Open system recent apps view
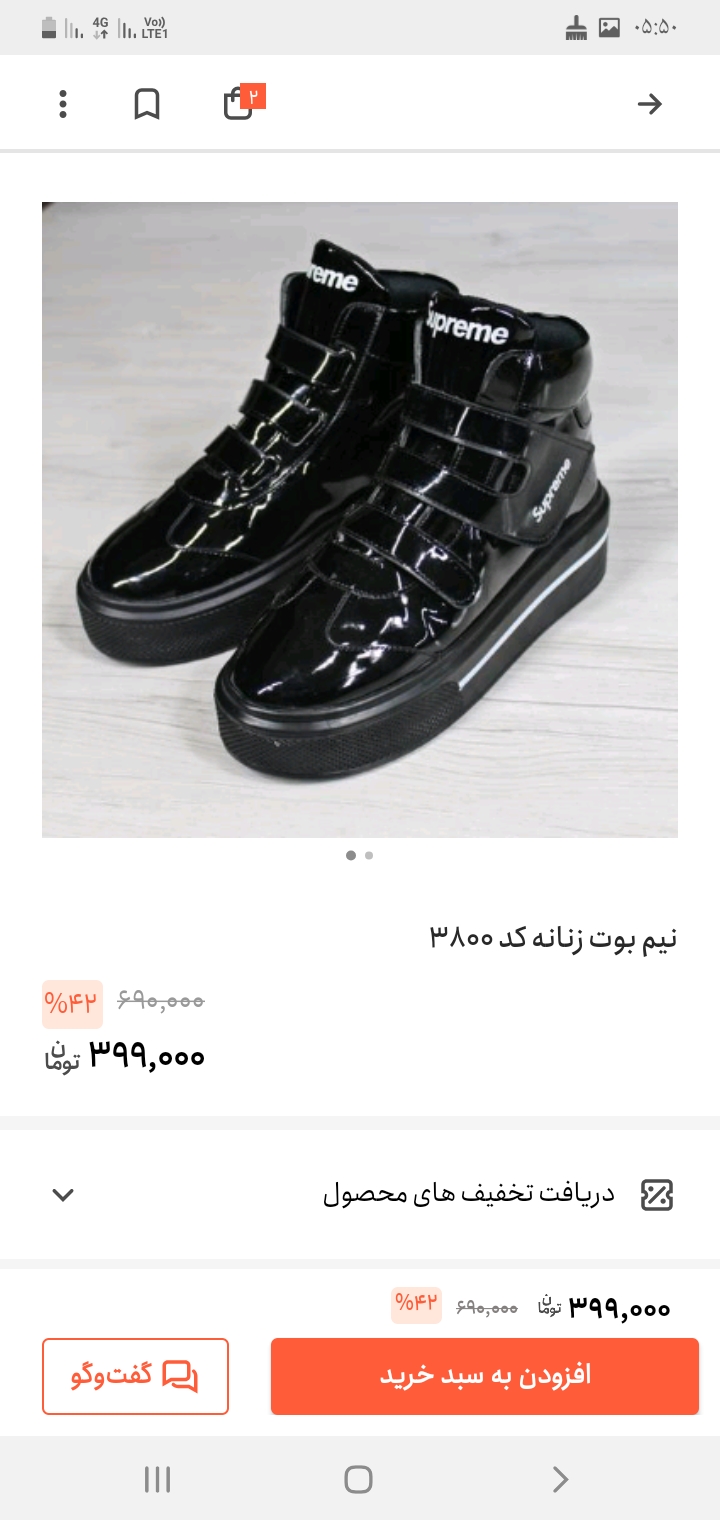 coord(157,1479)
